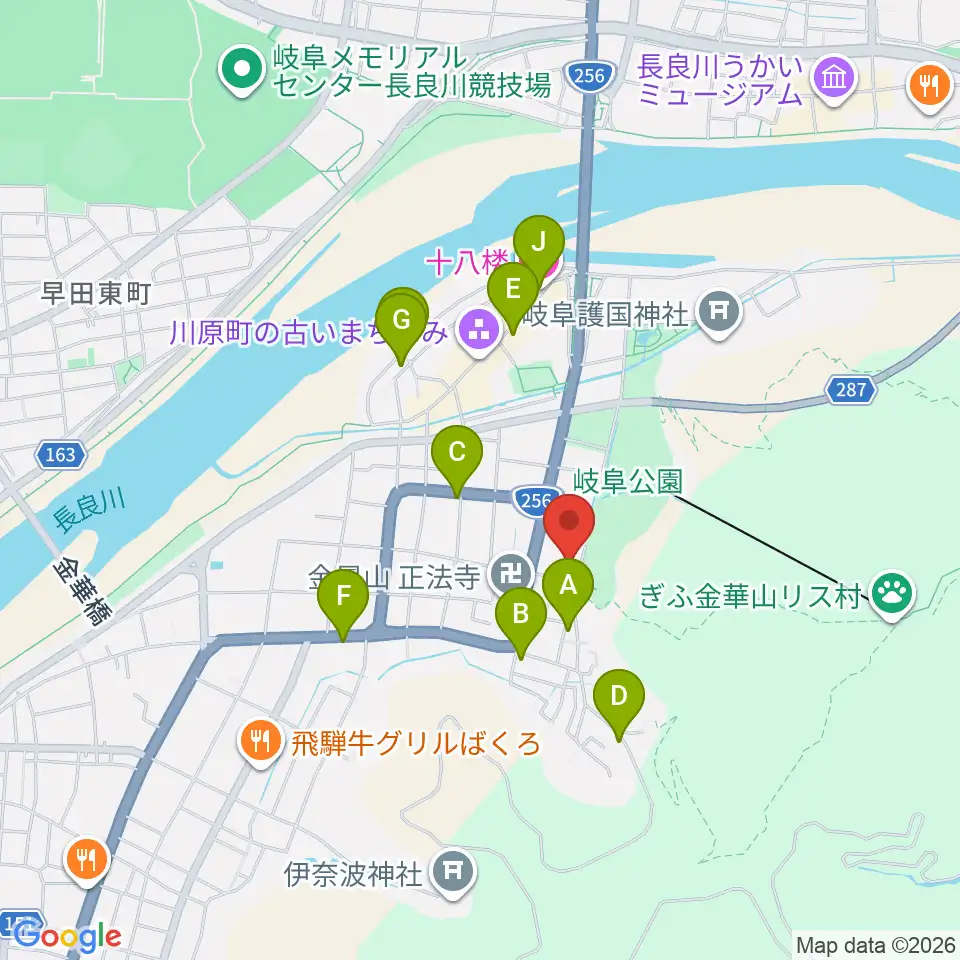Select green marker A near the park
Viewport: 960px width, 960px height.
pos(568,588)
